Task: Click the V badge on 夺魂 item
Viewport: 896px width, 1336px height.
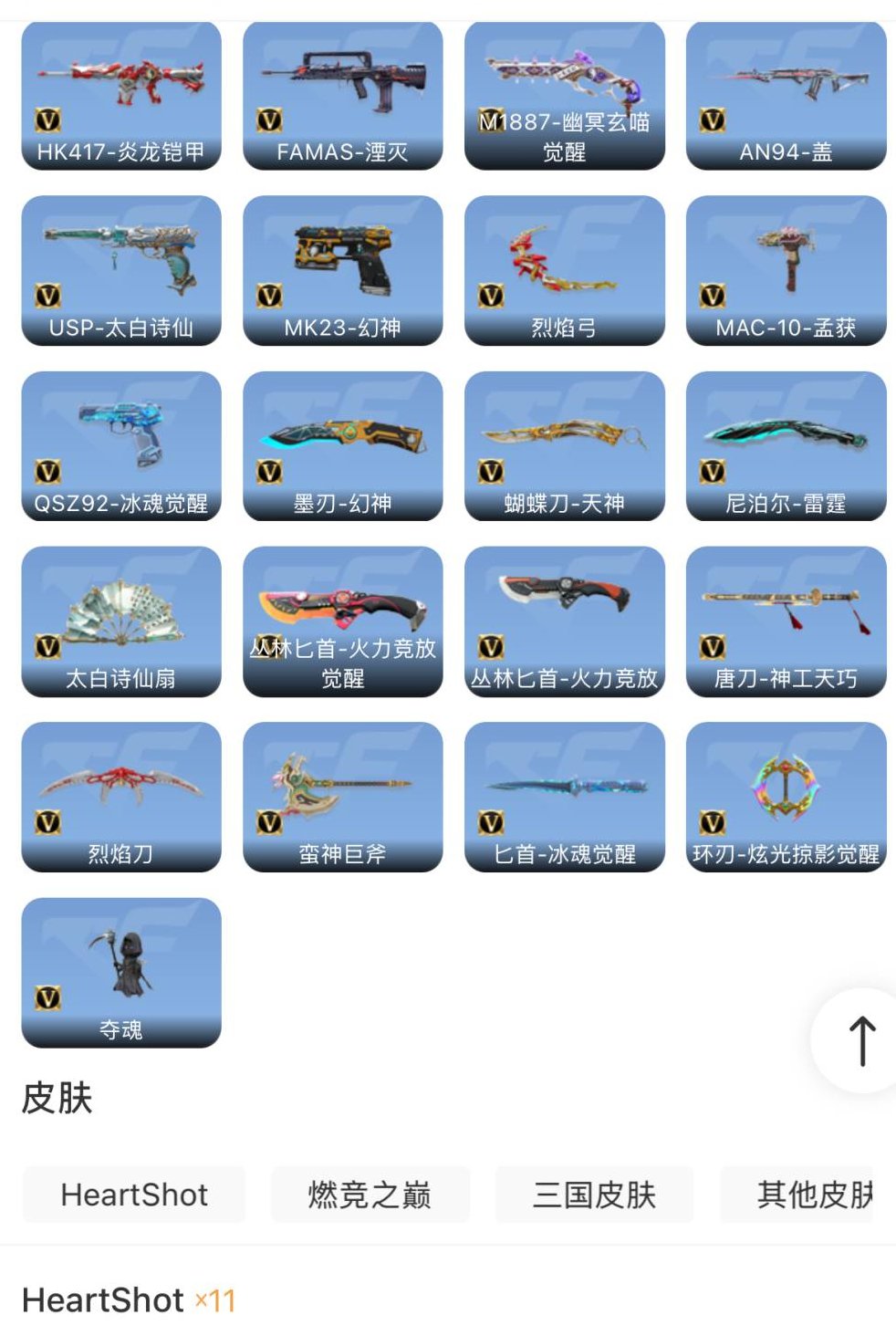Action: [50, 998]
